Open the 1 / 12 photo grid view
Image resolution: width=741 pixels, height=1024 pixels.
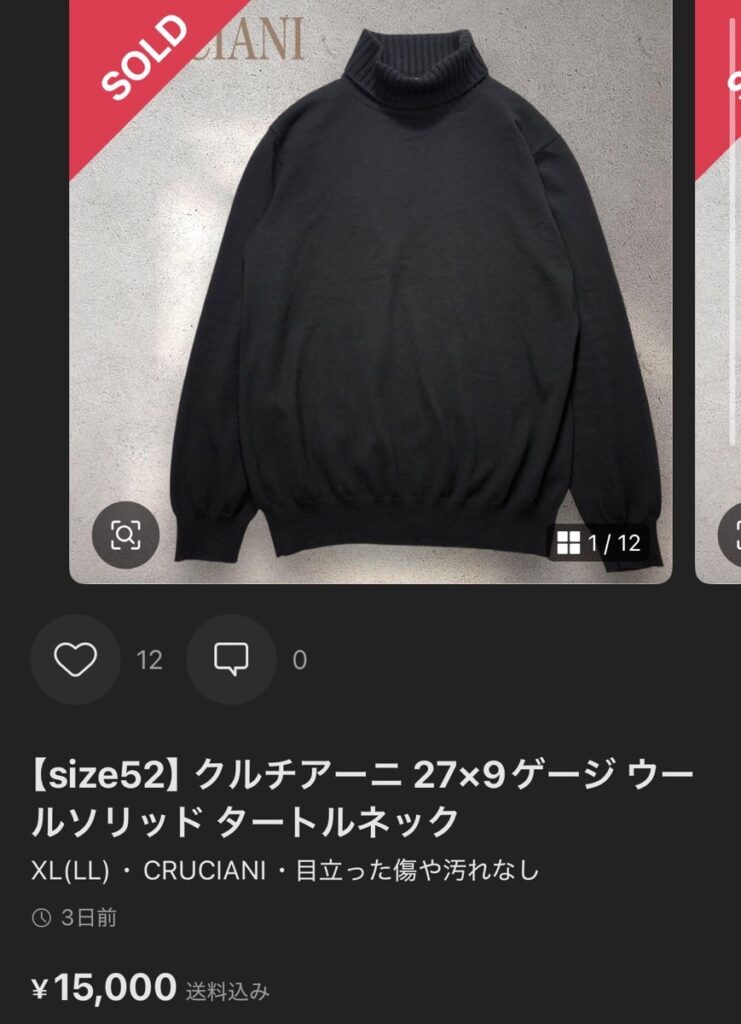[599, 544]
